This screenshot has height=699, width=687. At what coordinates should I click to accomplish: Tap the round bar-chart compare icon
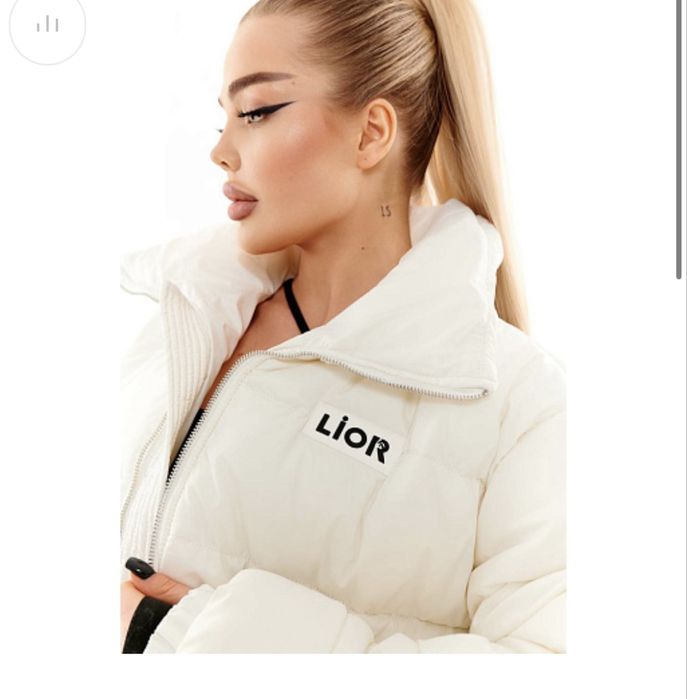click(x=47, y=25)
